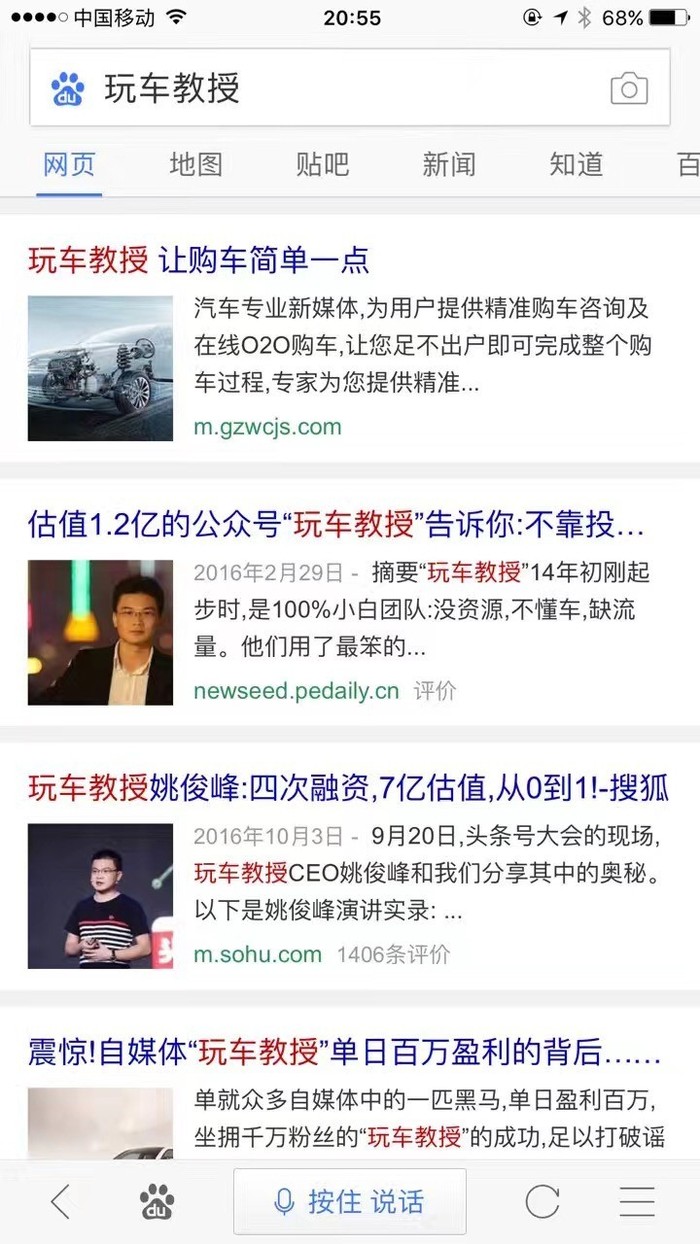The width and height of the screenshot is (700, 1244).
Task: Switch to the 知道 tab
Action: pos(576,164)
